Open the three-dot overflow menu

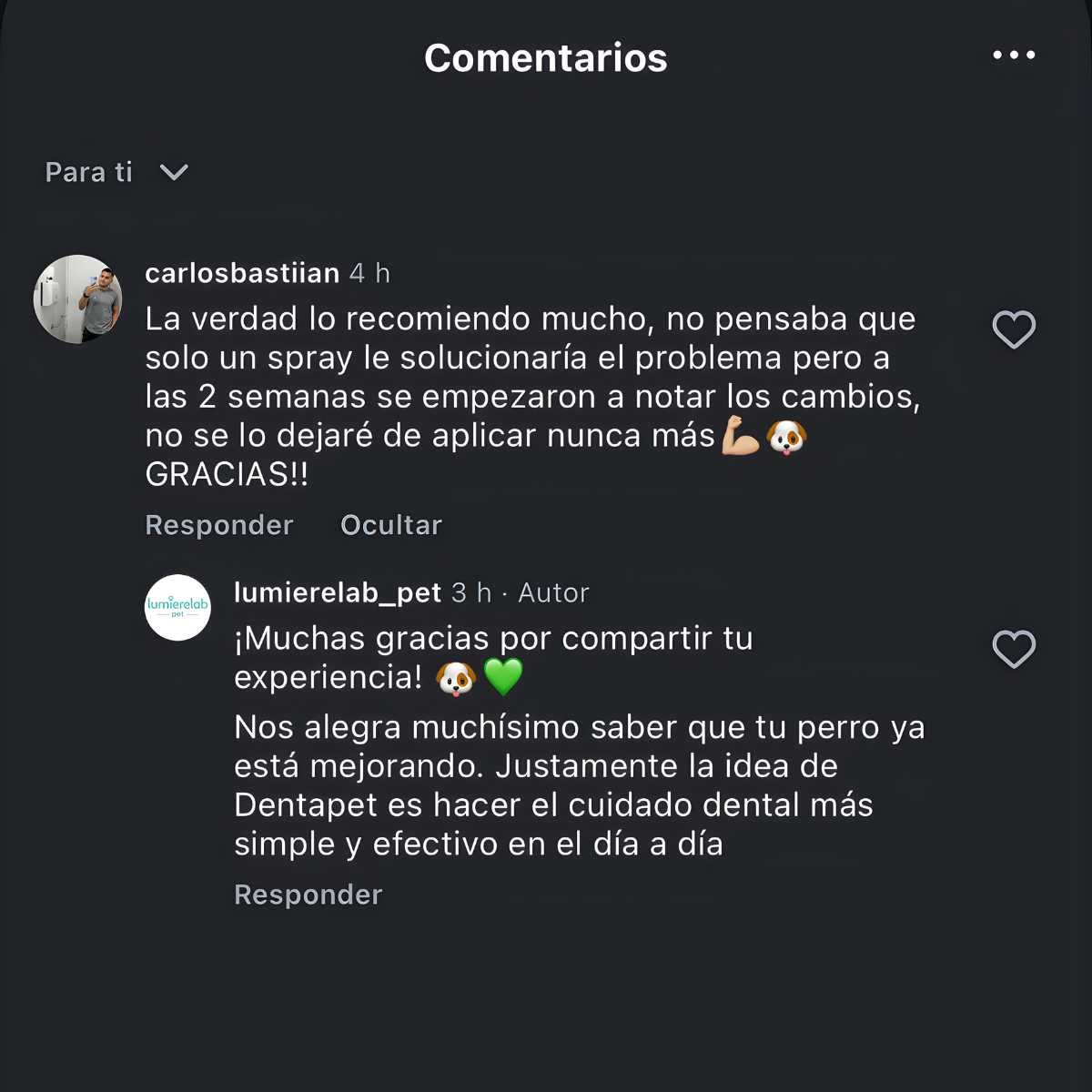(x=1014, y=56)
